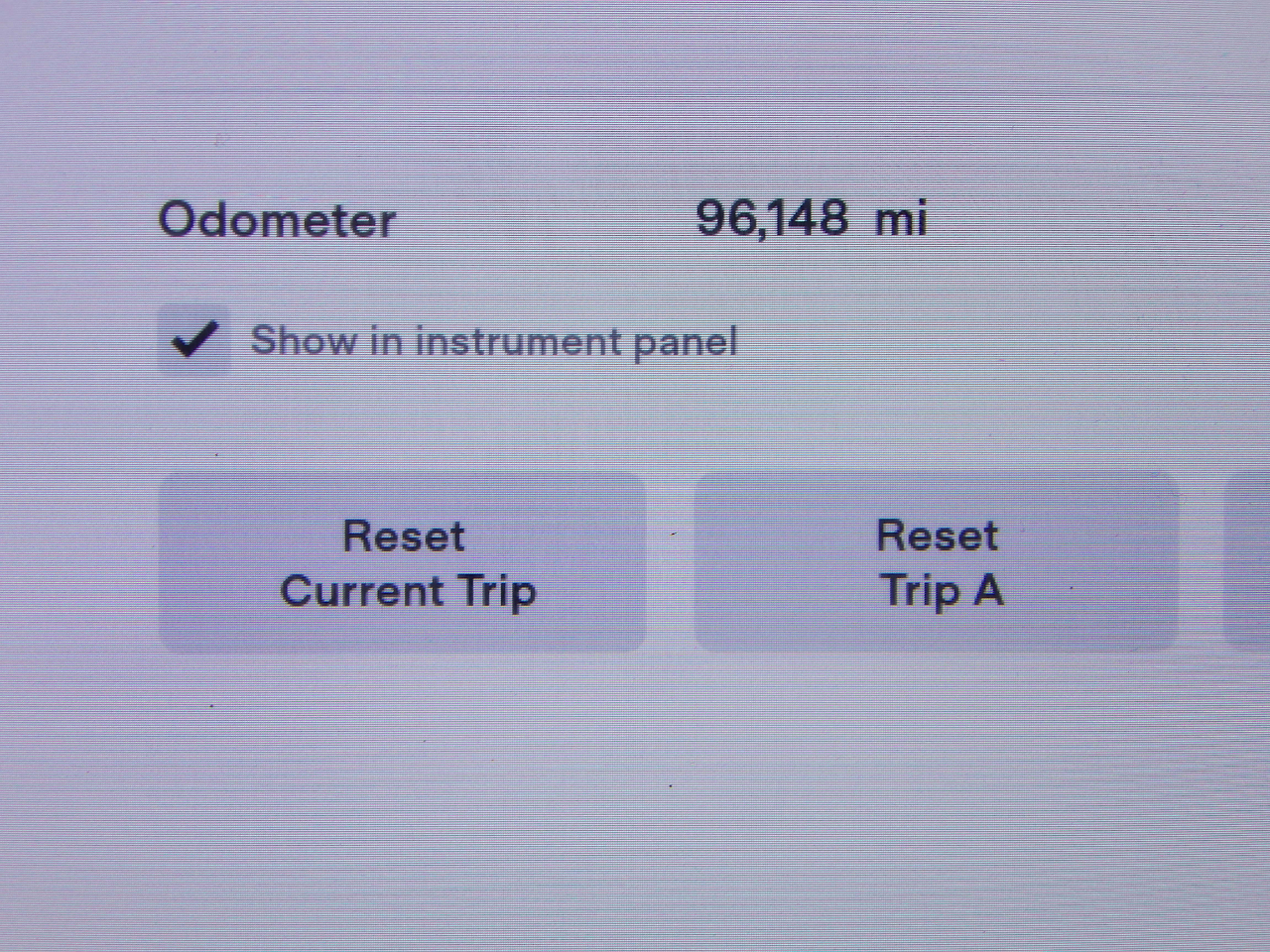1270x952 pixels.
Task: Tap Reset Current Trip button
Action: (x=405, y=562)
